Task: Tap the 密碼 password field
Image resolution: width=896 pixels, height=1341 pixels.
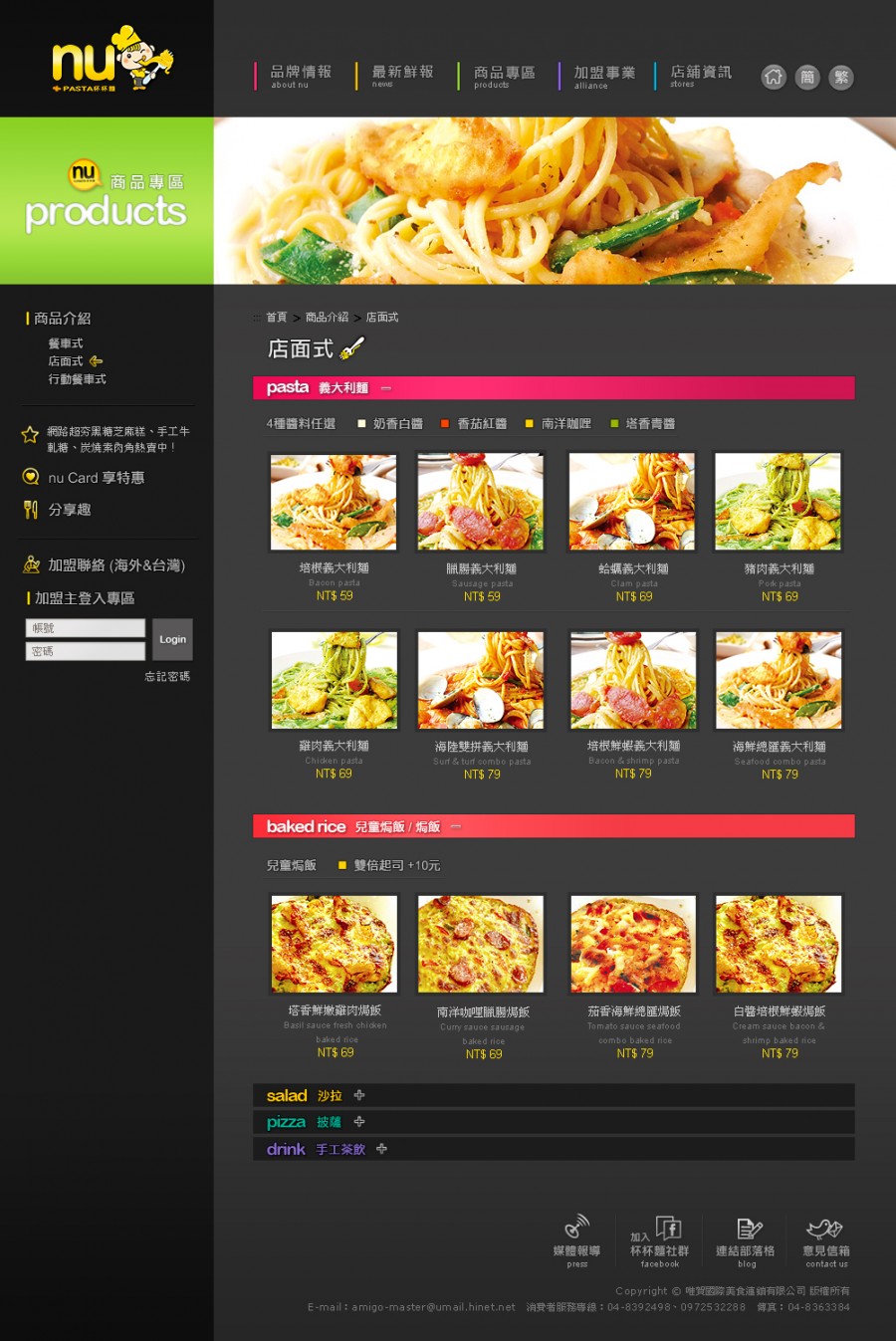Action: pyautogui.click(x=85, y=651)
